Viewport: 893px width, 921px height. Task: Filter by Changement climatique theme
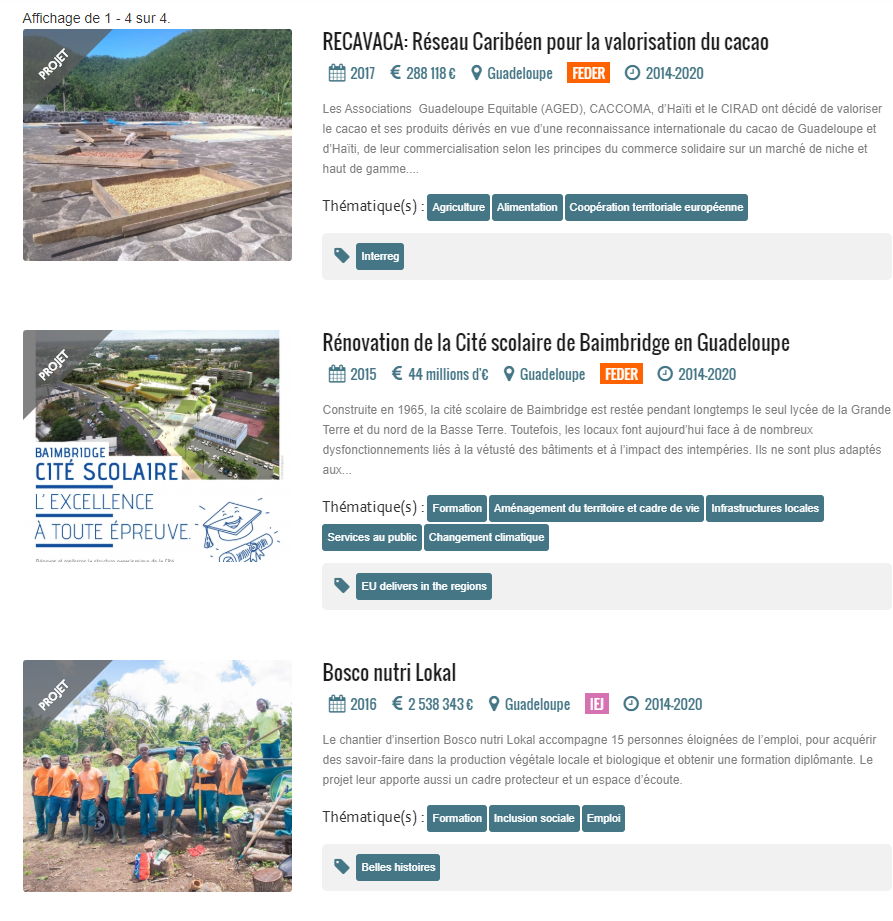pos(486,537)
